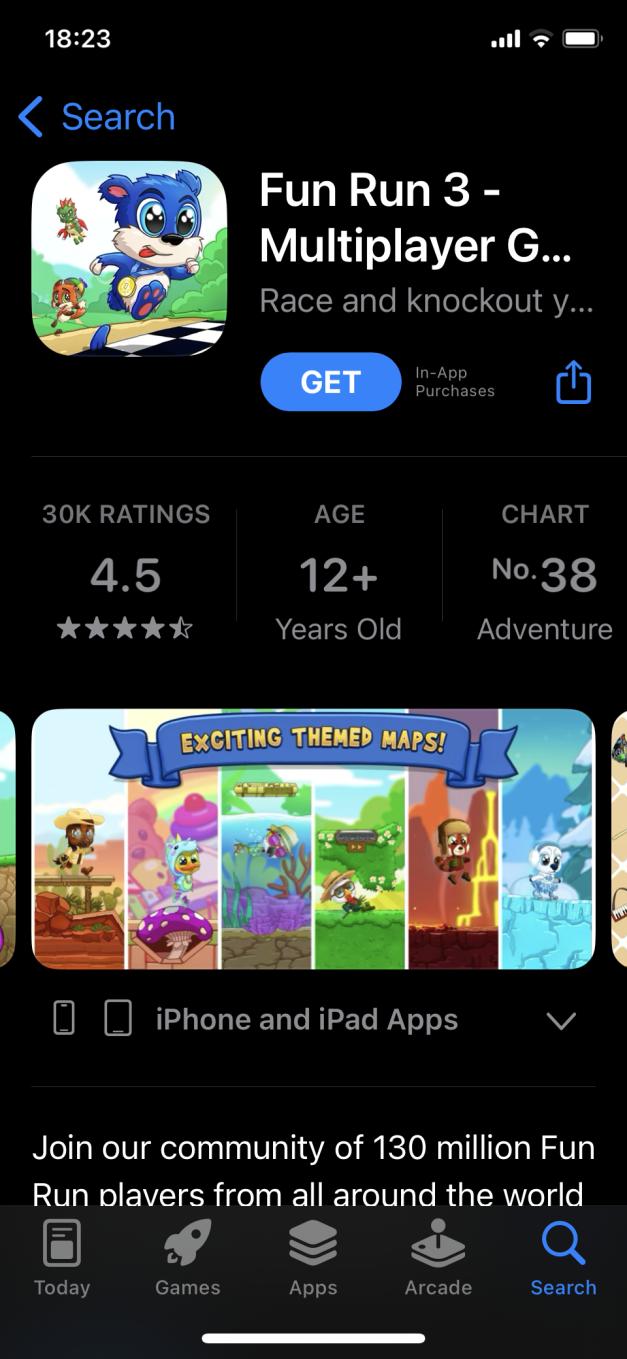Share the Fun Run 3 app
Viewport: 627px width, 1359px height.
573,382
